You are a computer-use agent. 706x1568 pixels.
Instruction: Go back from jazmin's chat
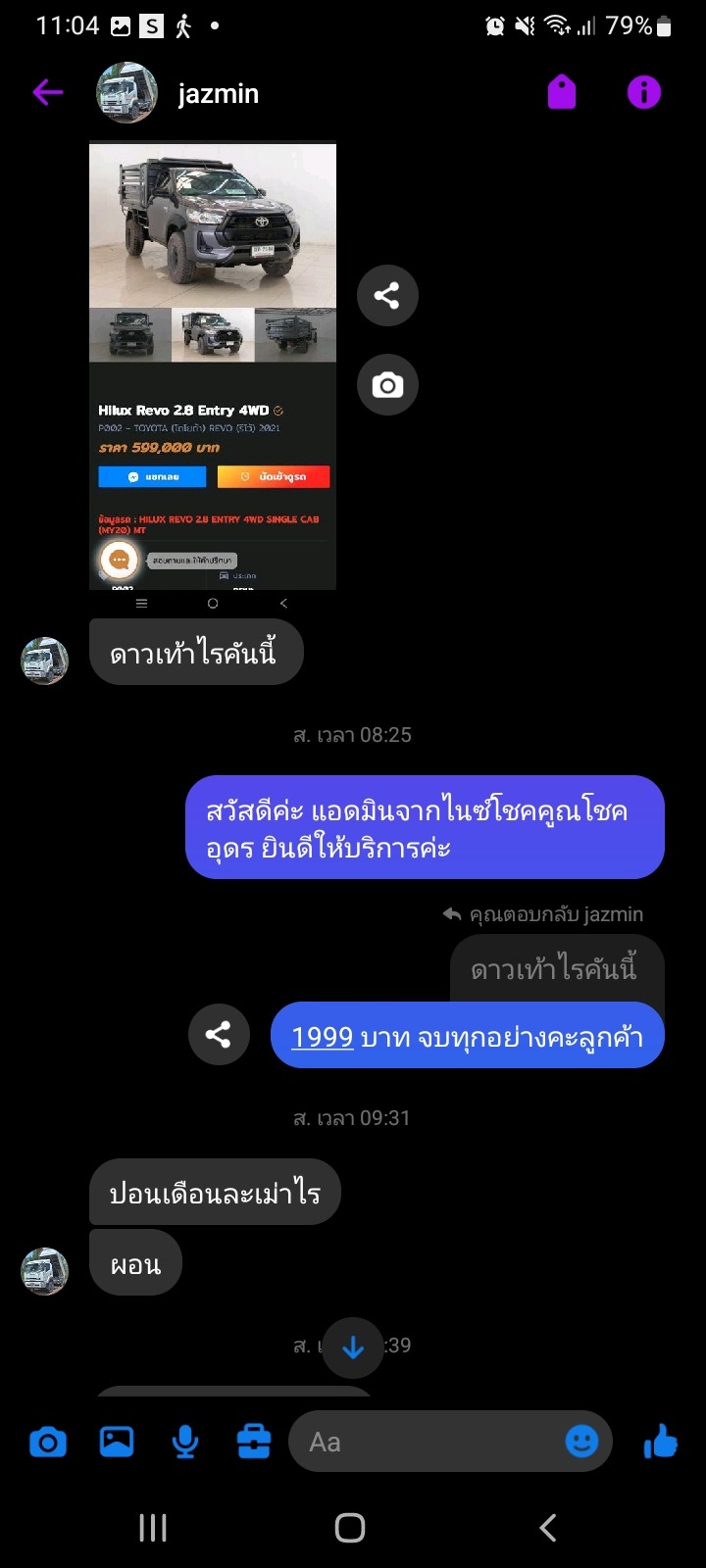coord(47,93)
